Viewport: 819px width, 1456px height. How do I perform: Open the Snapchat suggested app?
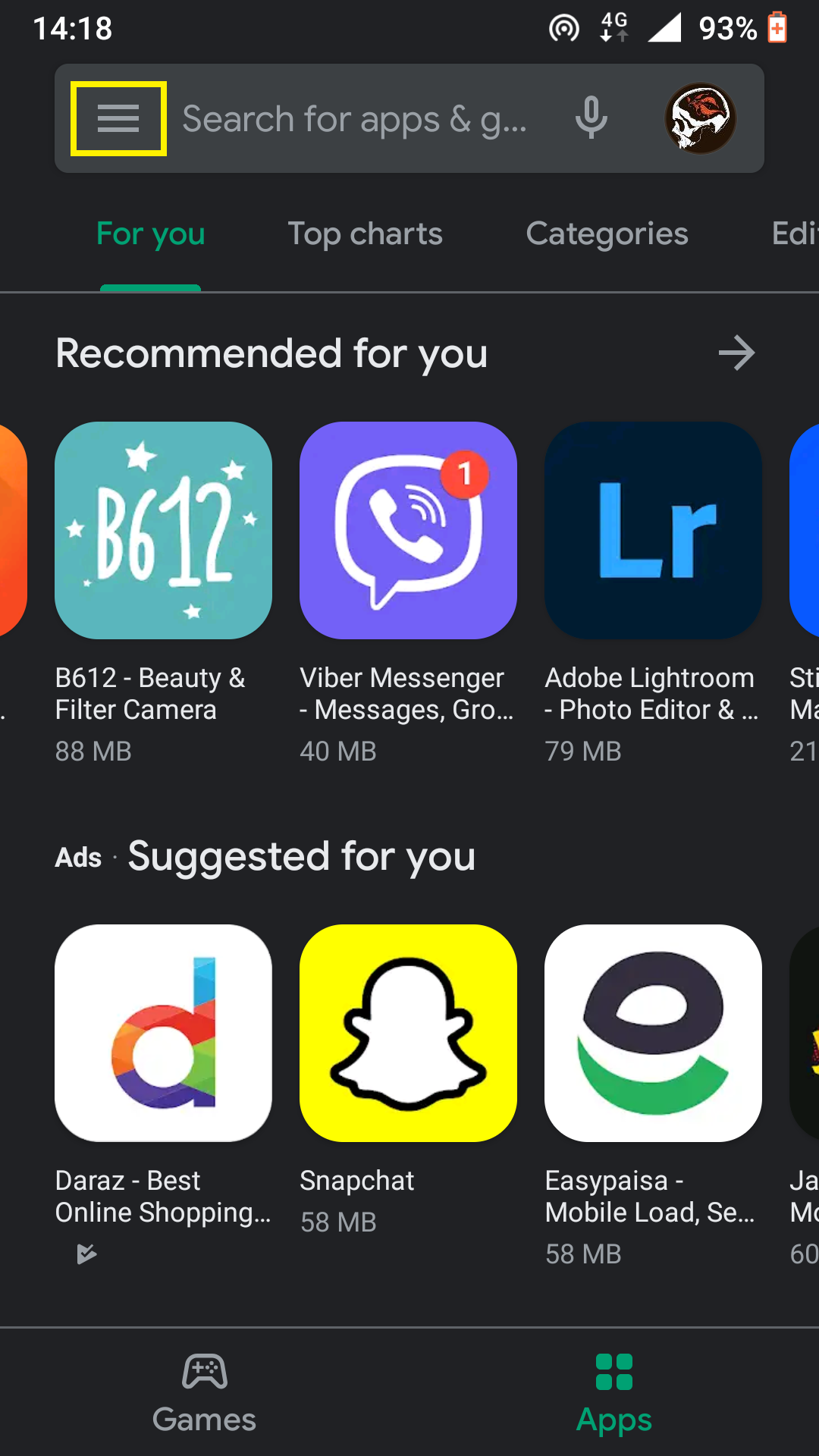[408, 1034]
